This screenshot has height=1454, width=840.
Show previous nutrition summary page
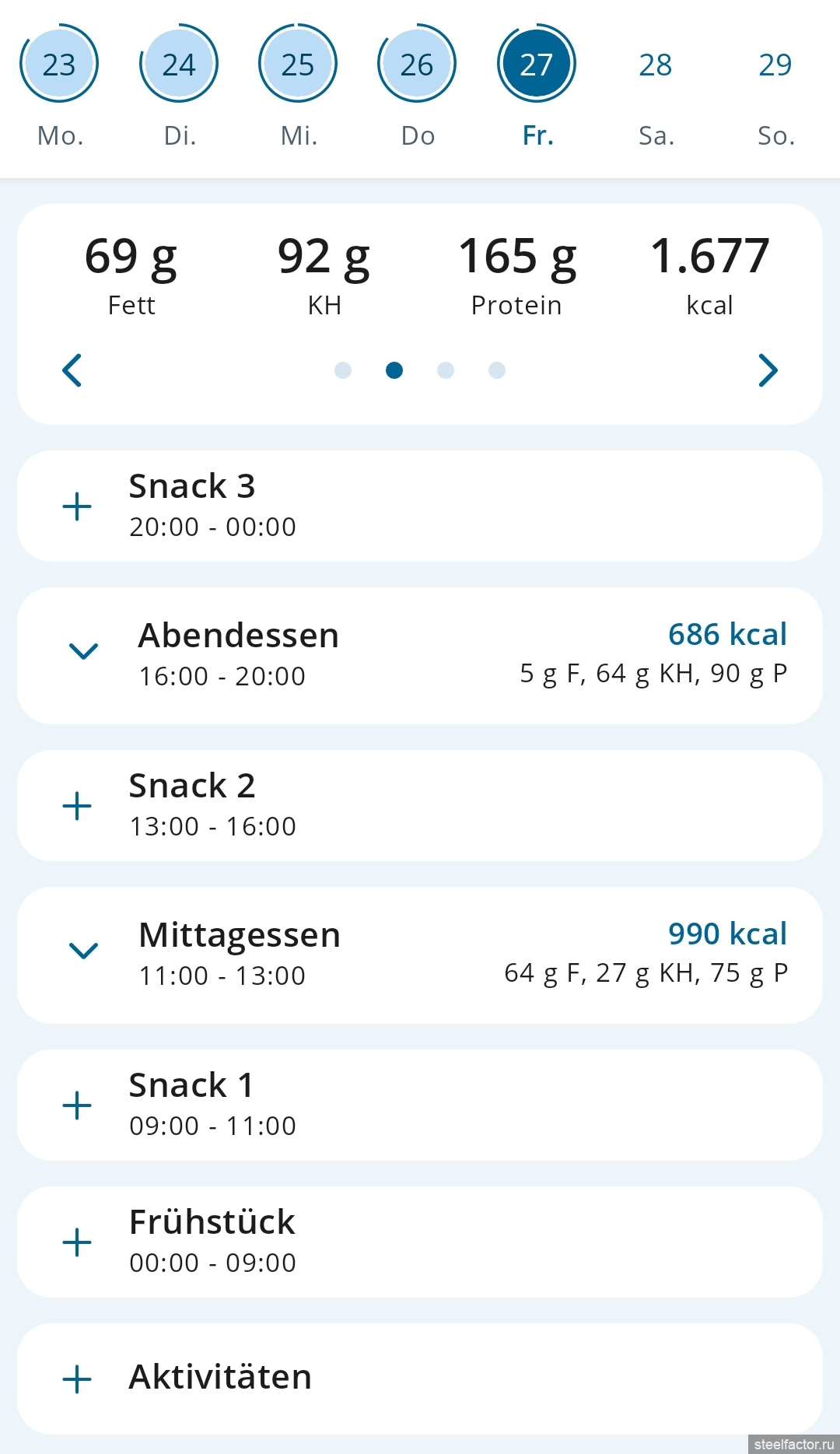click(x=72, y=370)
